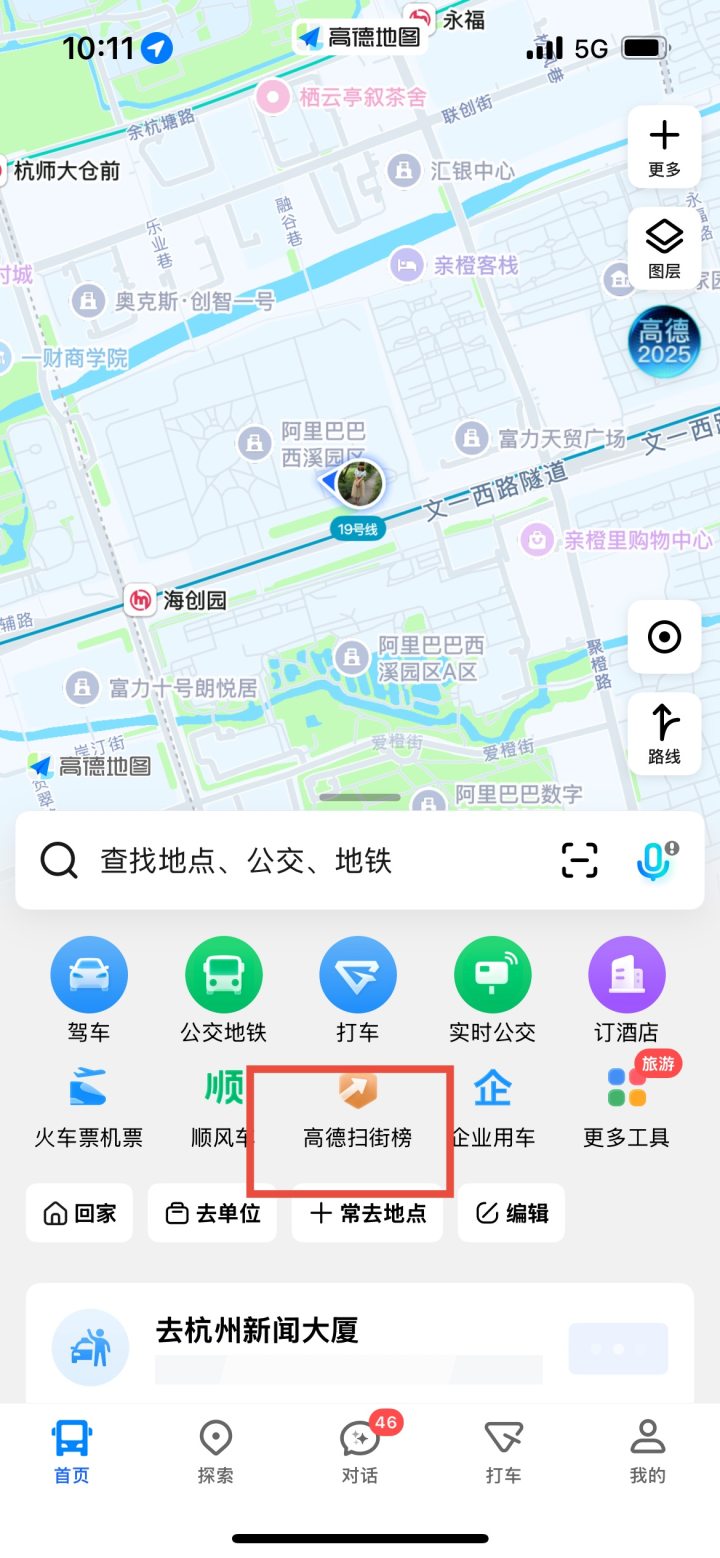Open the 公交地铁 transit shortcut
Image resolution: width=720 pixels, height=1558 pixels.
[224, 988]
